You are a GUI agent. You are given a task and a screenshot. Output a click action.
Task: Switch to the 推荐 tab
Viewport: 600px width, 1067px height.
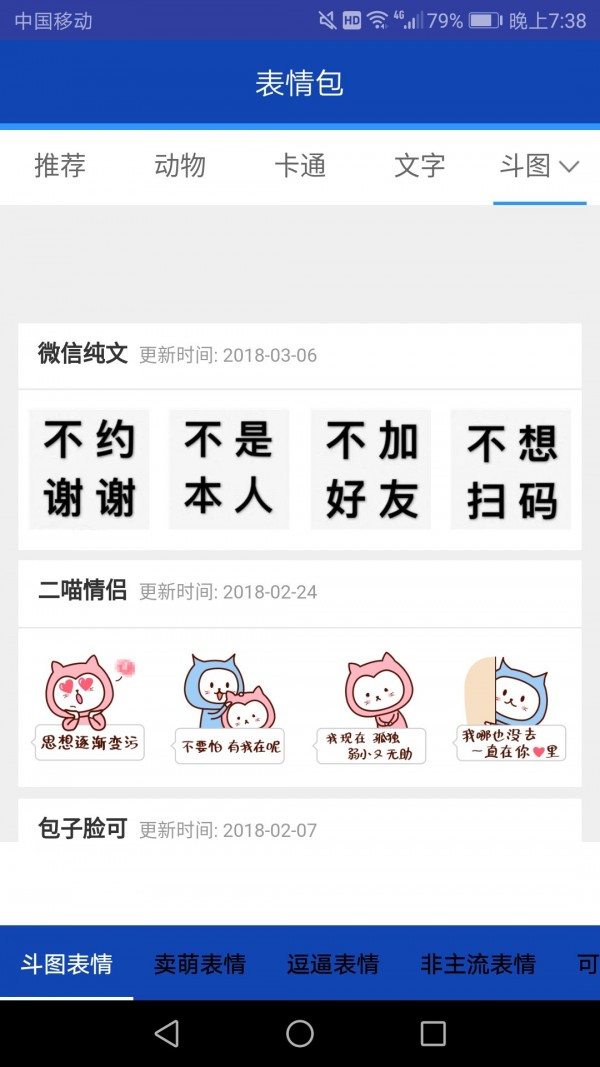[60, 166]
